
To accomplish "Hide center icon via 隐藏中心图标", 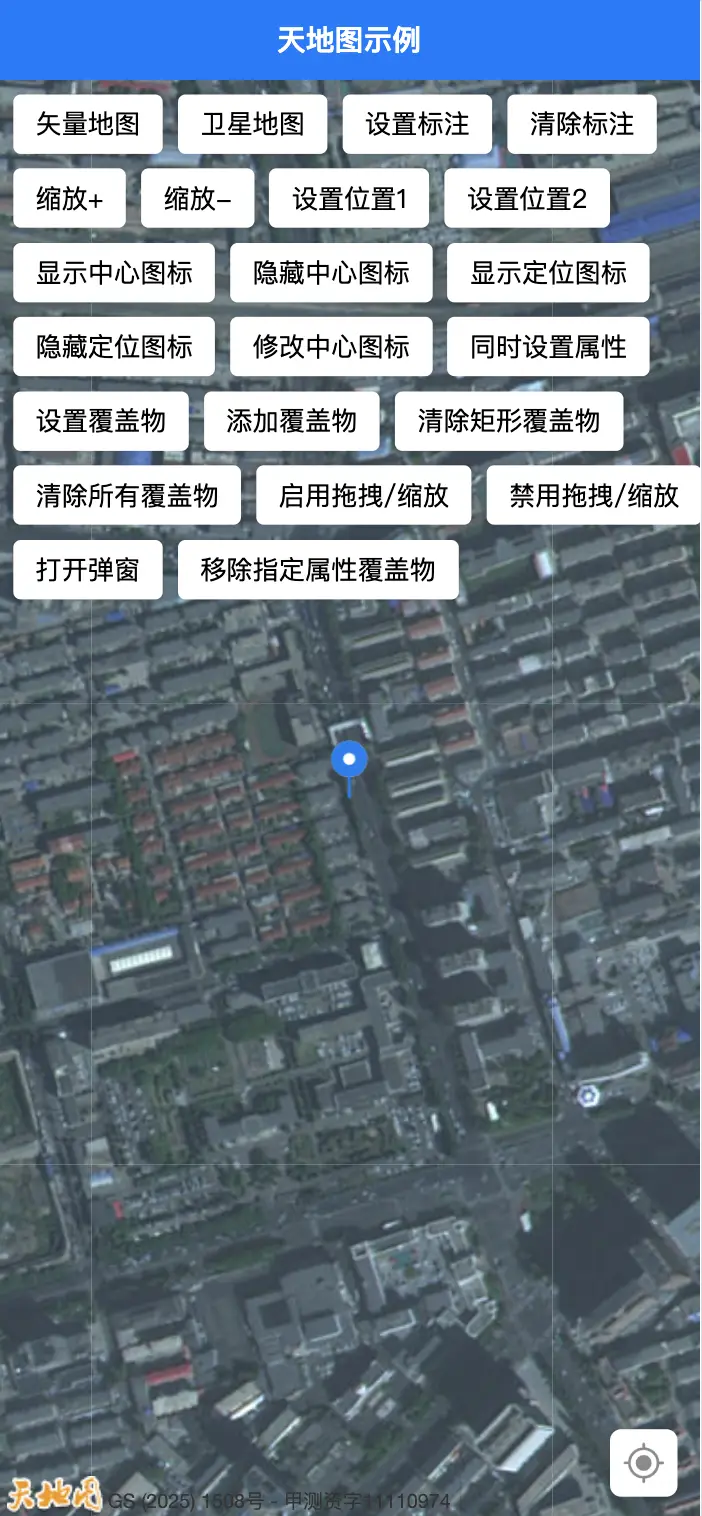I will click(x=331, y=273).
